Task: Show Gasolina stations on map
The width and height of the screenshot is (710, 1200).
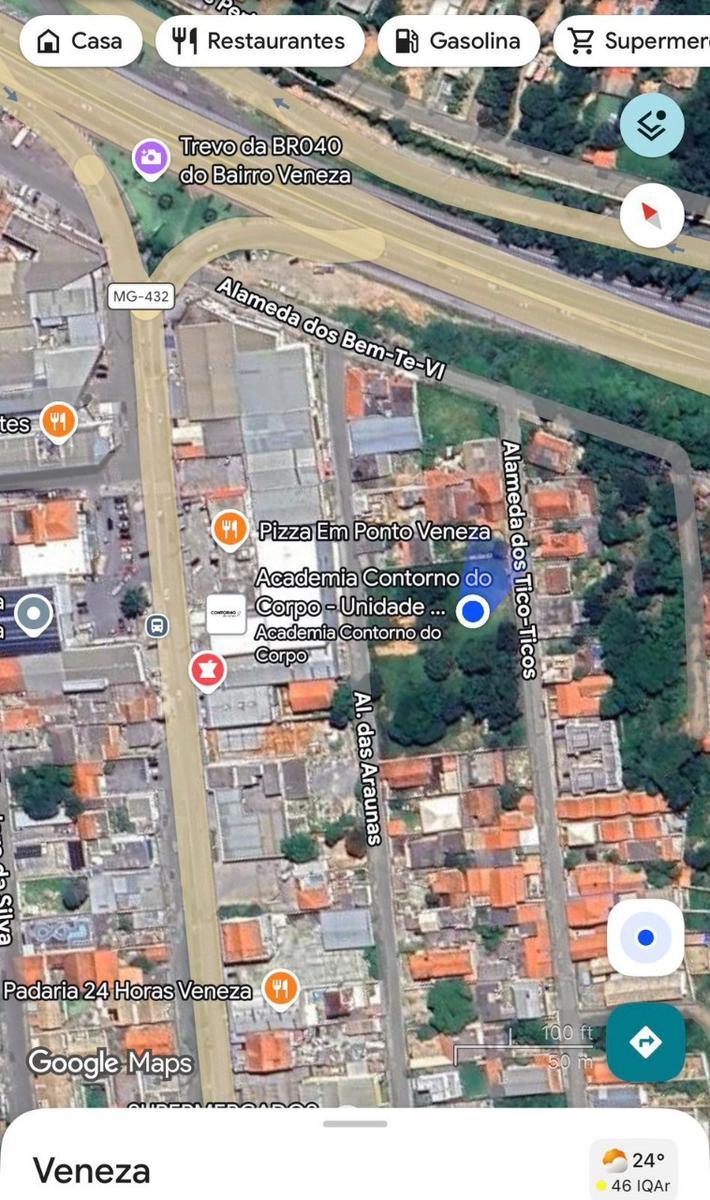Action: pyautogui.click(x=458, y=41)
